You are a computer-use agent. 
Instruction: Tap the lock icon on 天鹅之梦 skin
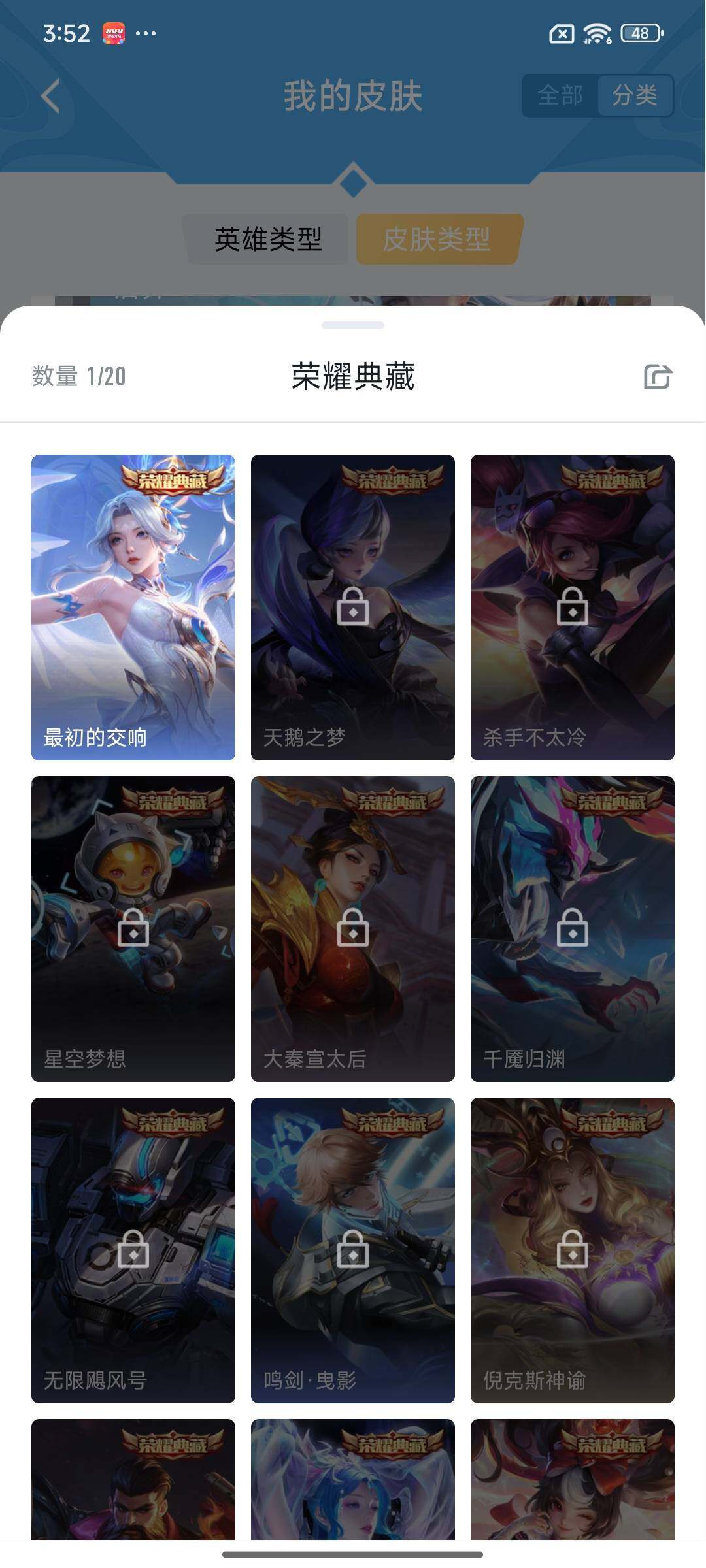(352, 611)
